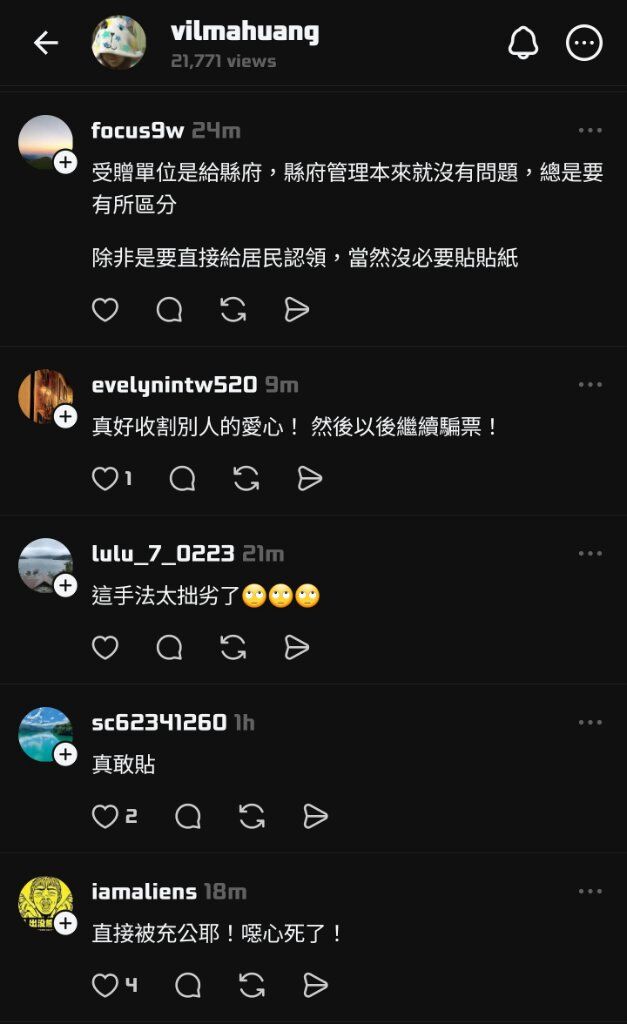Repost the comment by focus9w
The width and height of the screenshot is (627, 1024).
tap(233, 310)
